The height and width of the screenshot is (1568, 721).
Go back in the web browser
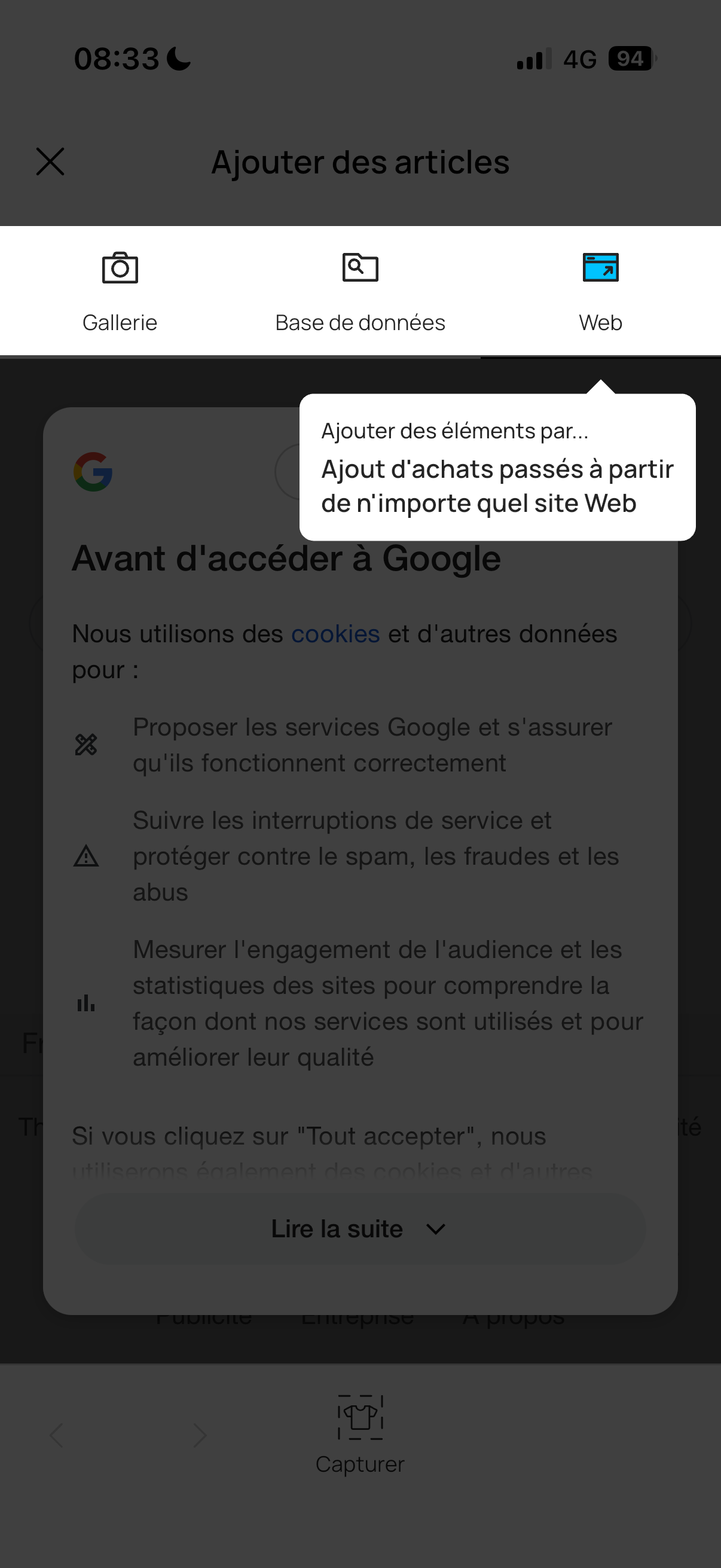pos(57,1435)
